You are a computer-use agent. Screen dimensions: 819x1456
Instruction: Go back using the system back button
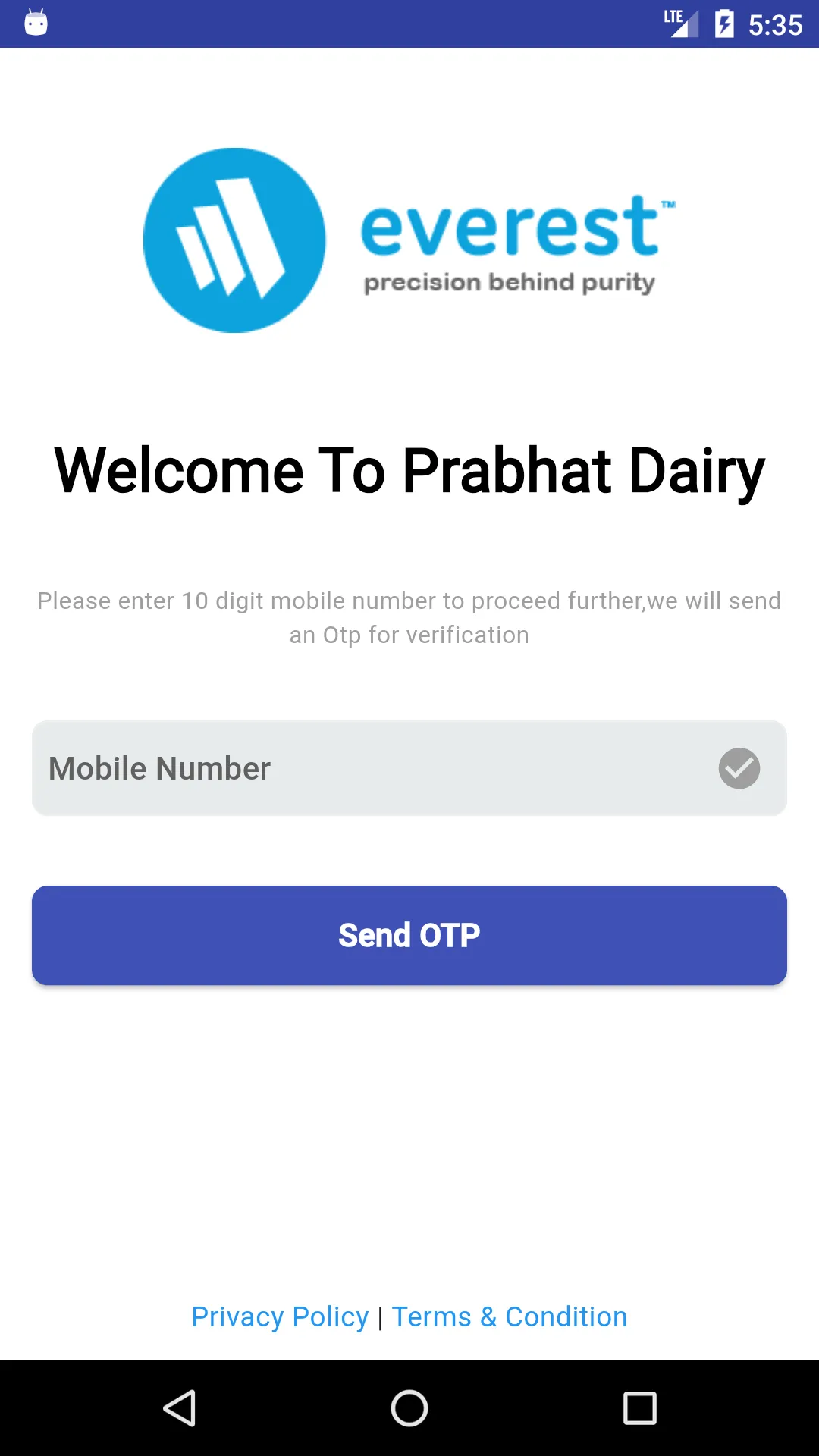(x=180, y=1408)
